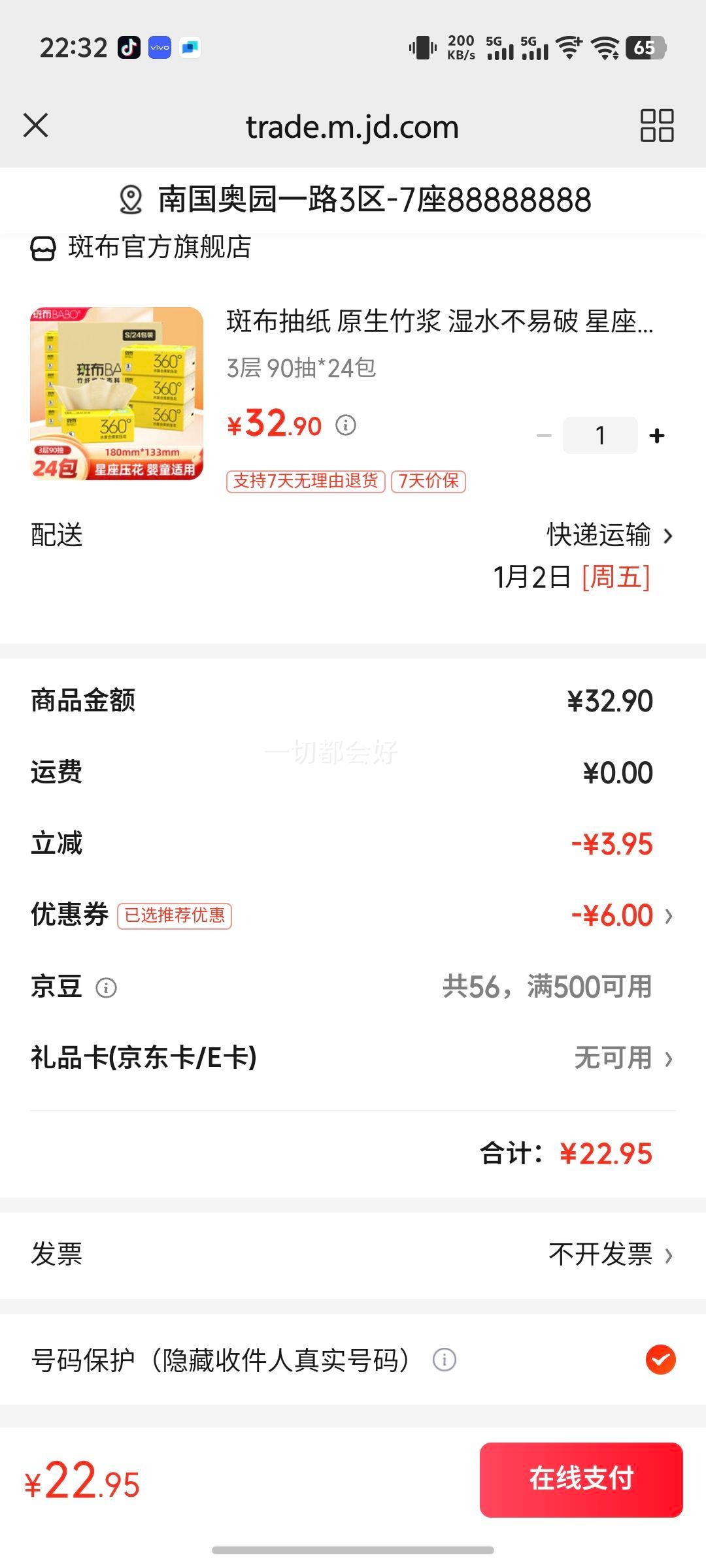This screenshot has width=706, height=1568.
Task: View 京豆 details via its info icon
Action: point(106,988)
